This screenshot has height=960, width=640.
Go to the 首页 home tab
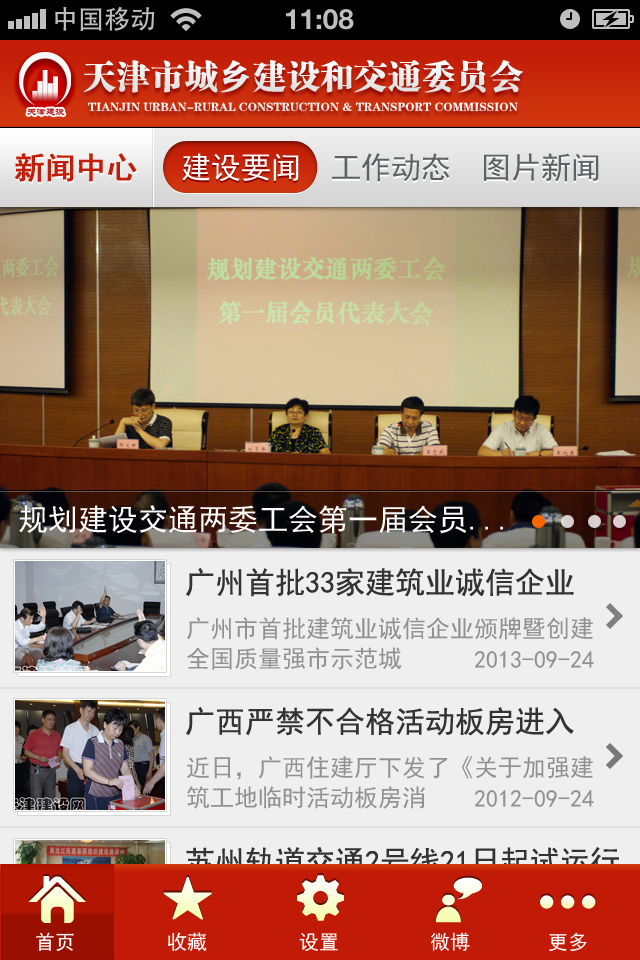point(57,912)
